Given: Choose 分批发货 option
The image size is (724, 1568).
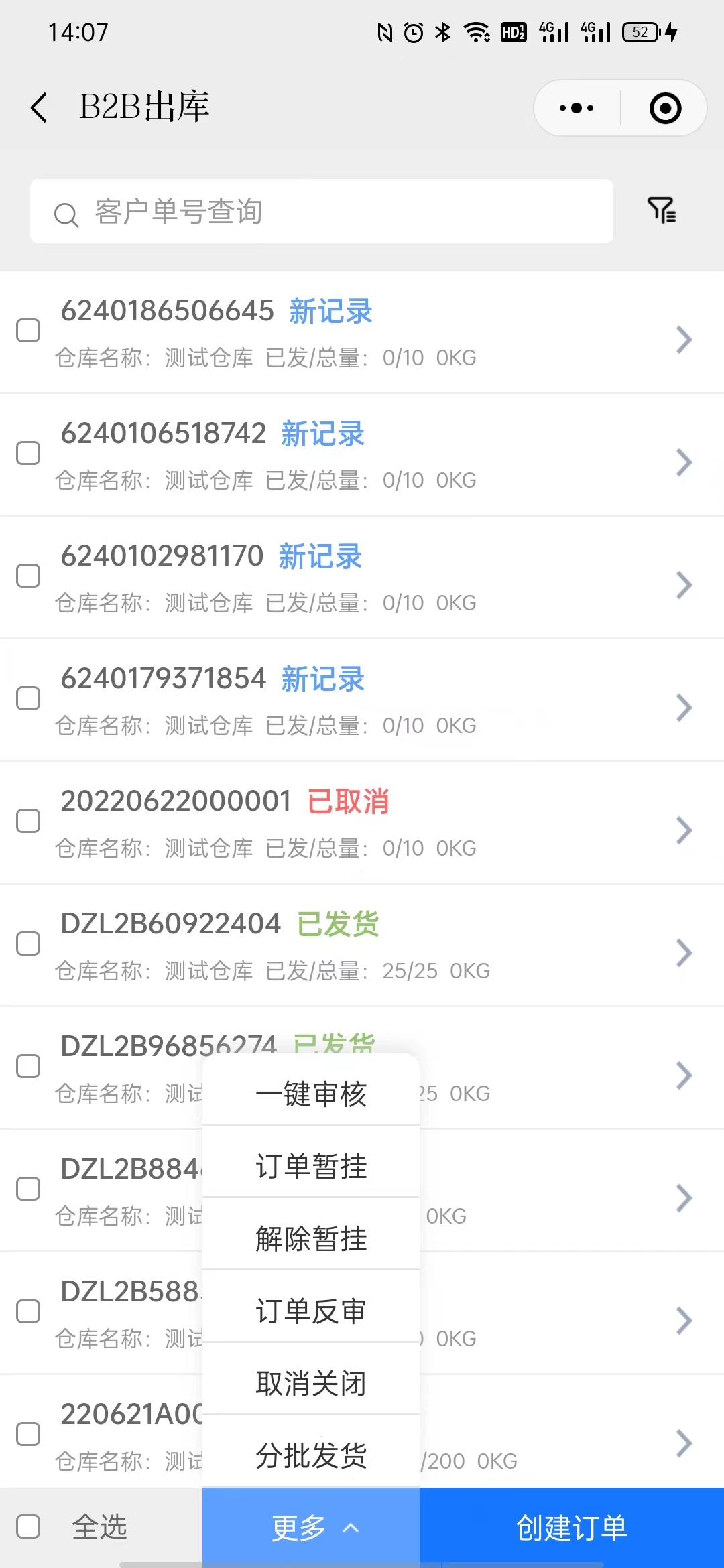Looking at the screenshot, I should (x=311, y=1455).
